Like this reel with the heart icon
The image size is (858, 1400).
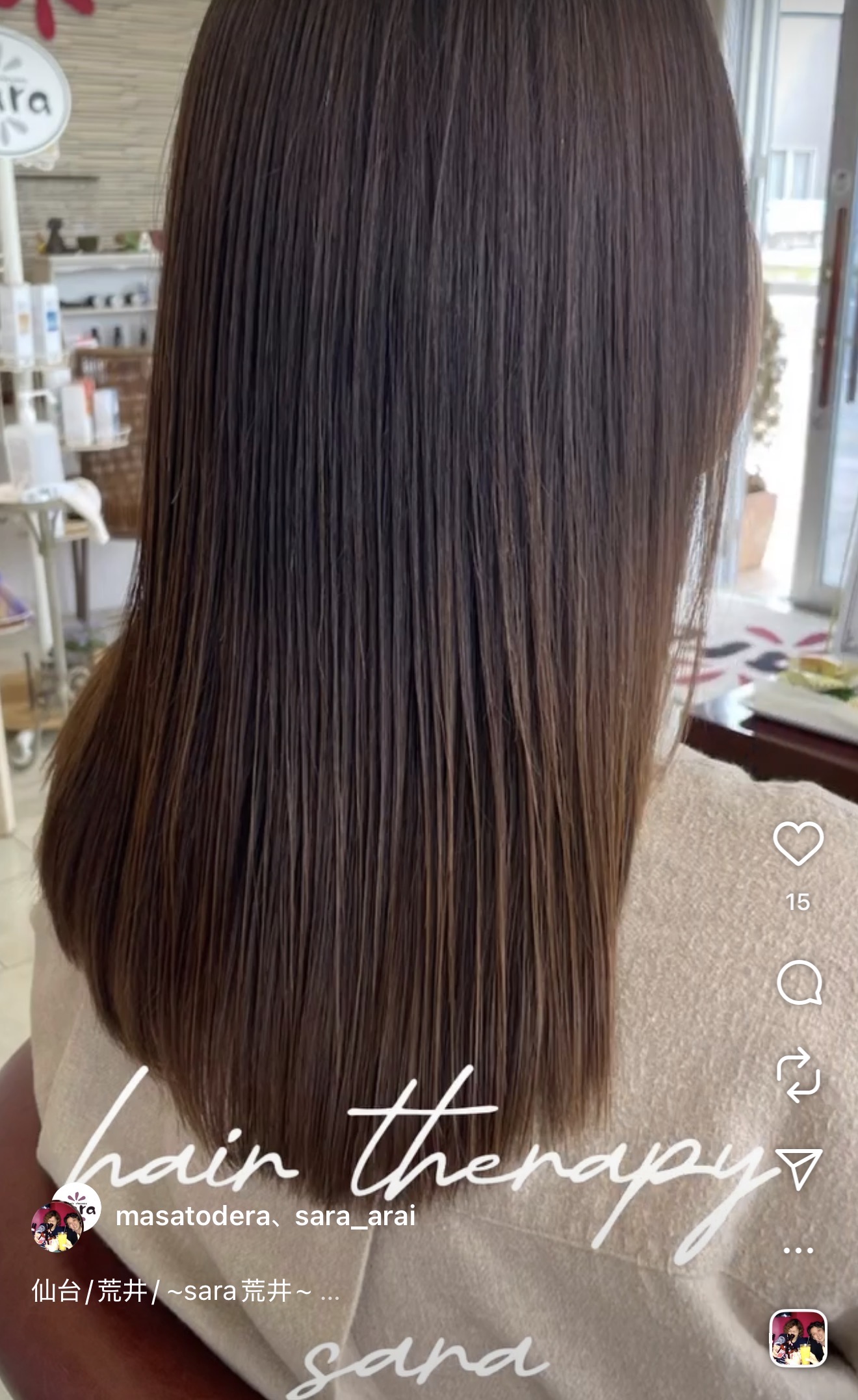(x=798, y=843)
